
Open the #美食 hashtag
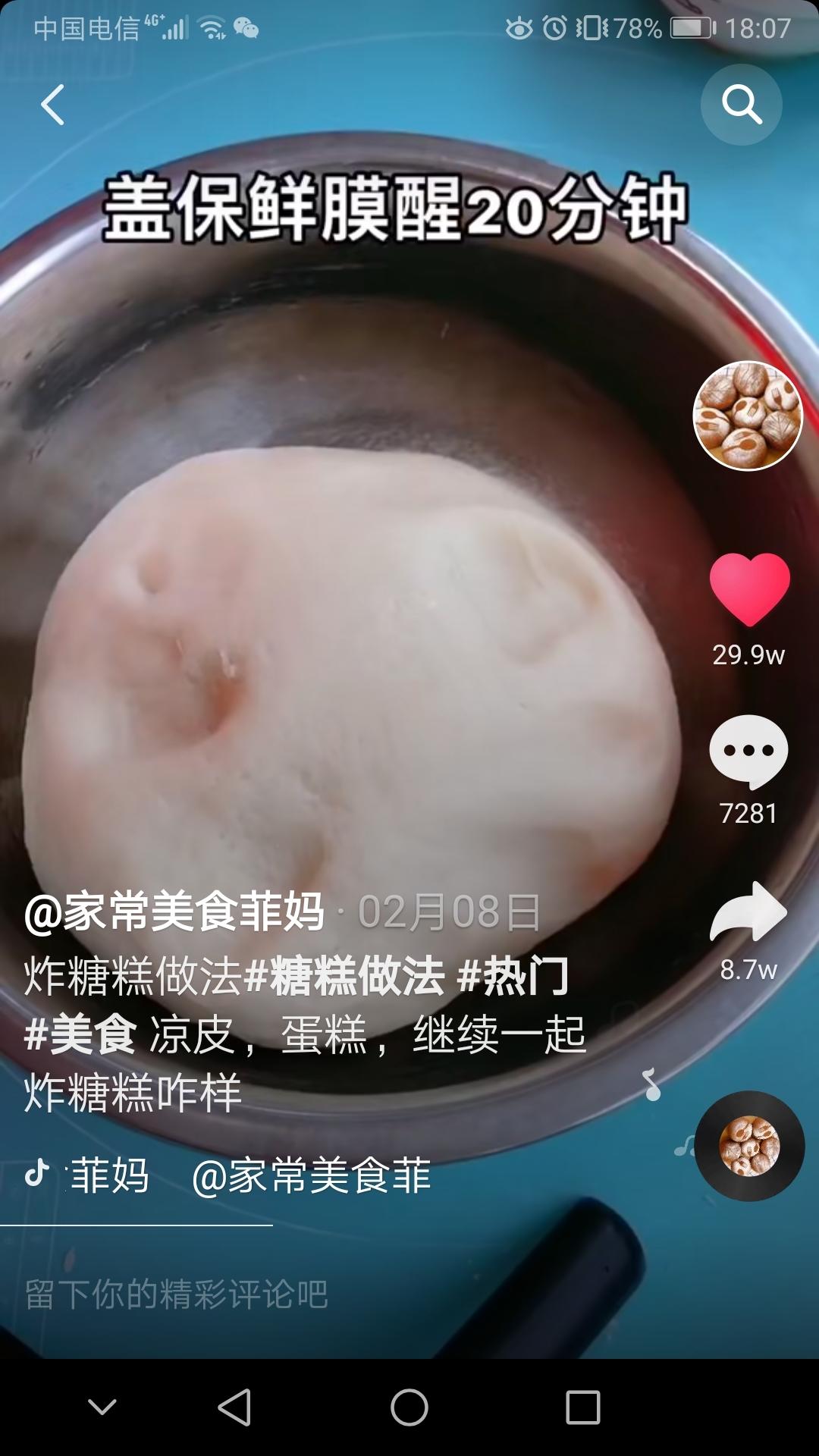pyautogui.click(x=80, y=1034)
